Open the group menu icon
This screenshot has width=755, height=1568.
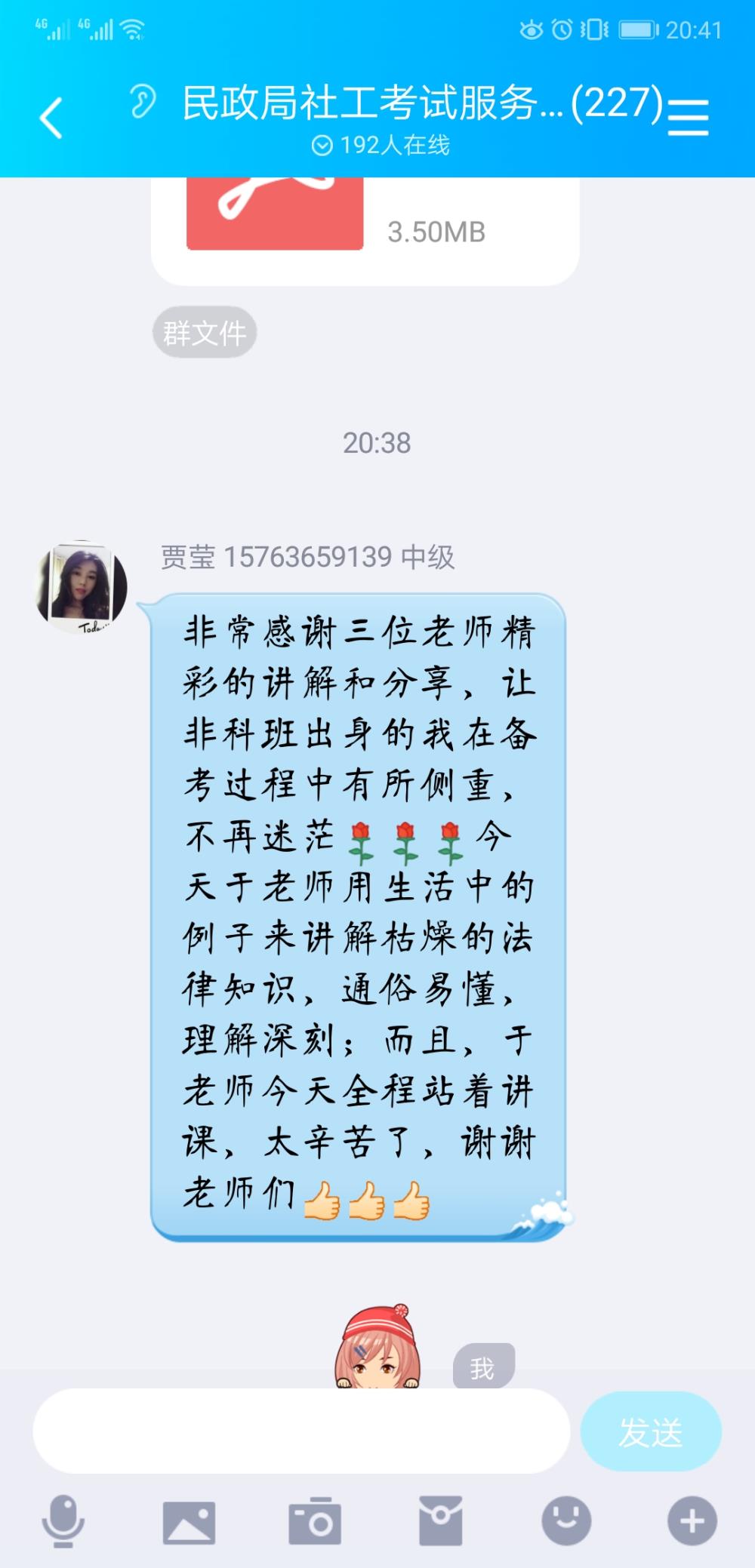point(688,118)
